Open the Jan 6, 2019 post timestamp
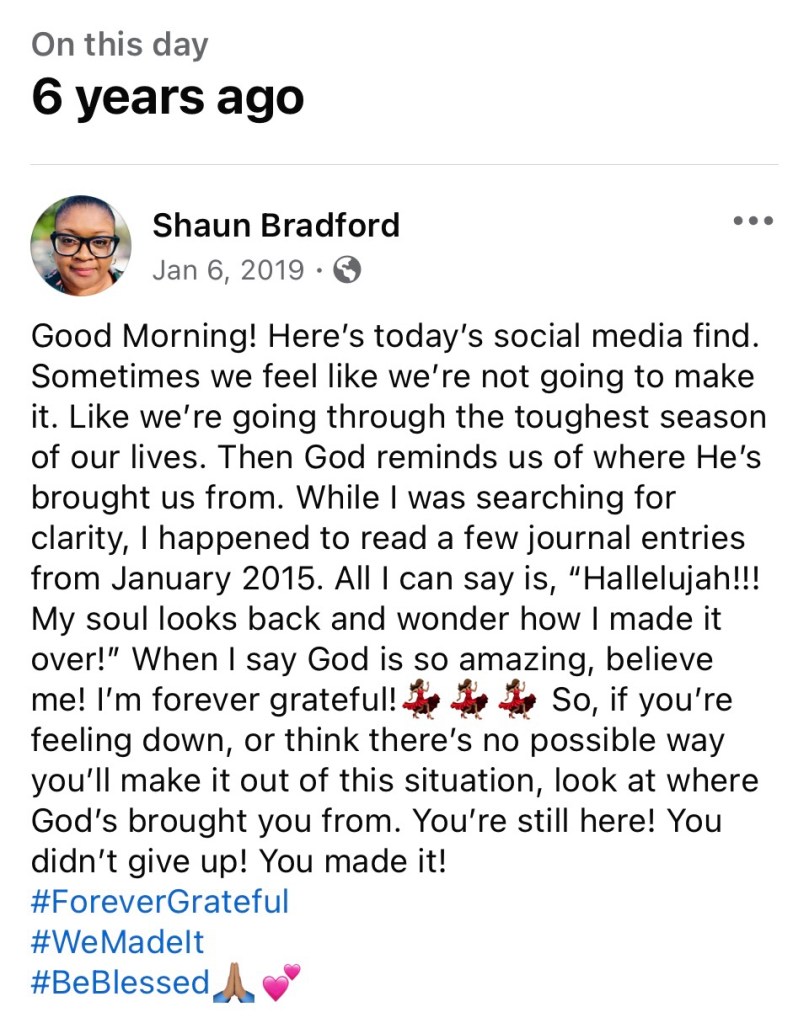Screen dimensions: 809x1023 click(x=228, y=270)
